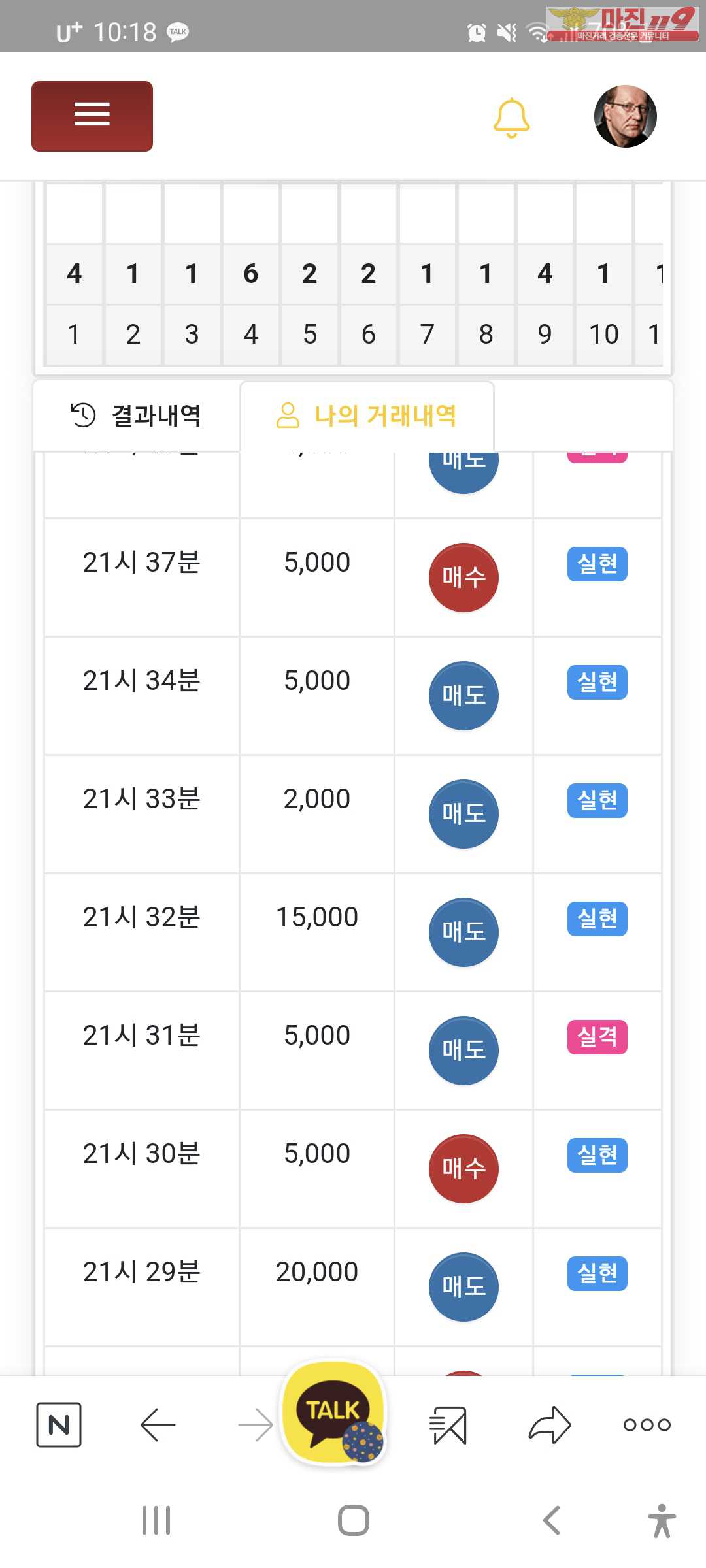Open recent apps from navigation bar
Screen dimensions: 706x1568
(x=156, y=1520)
